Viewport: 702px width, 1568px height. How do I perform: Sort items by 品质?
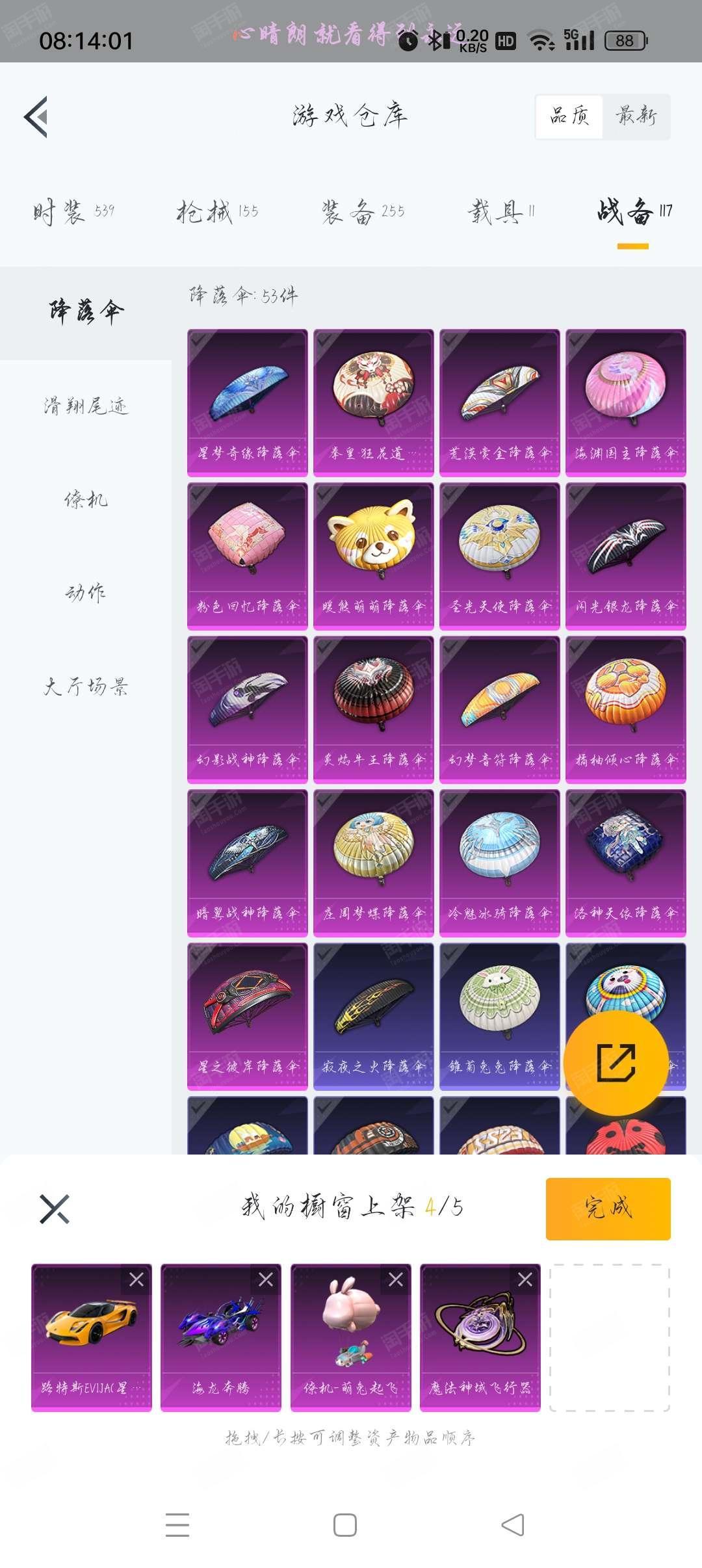[x=569, y=117]
